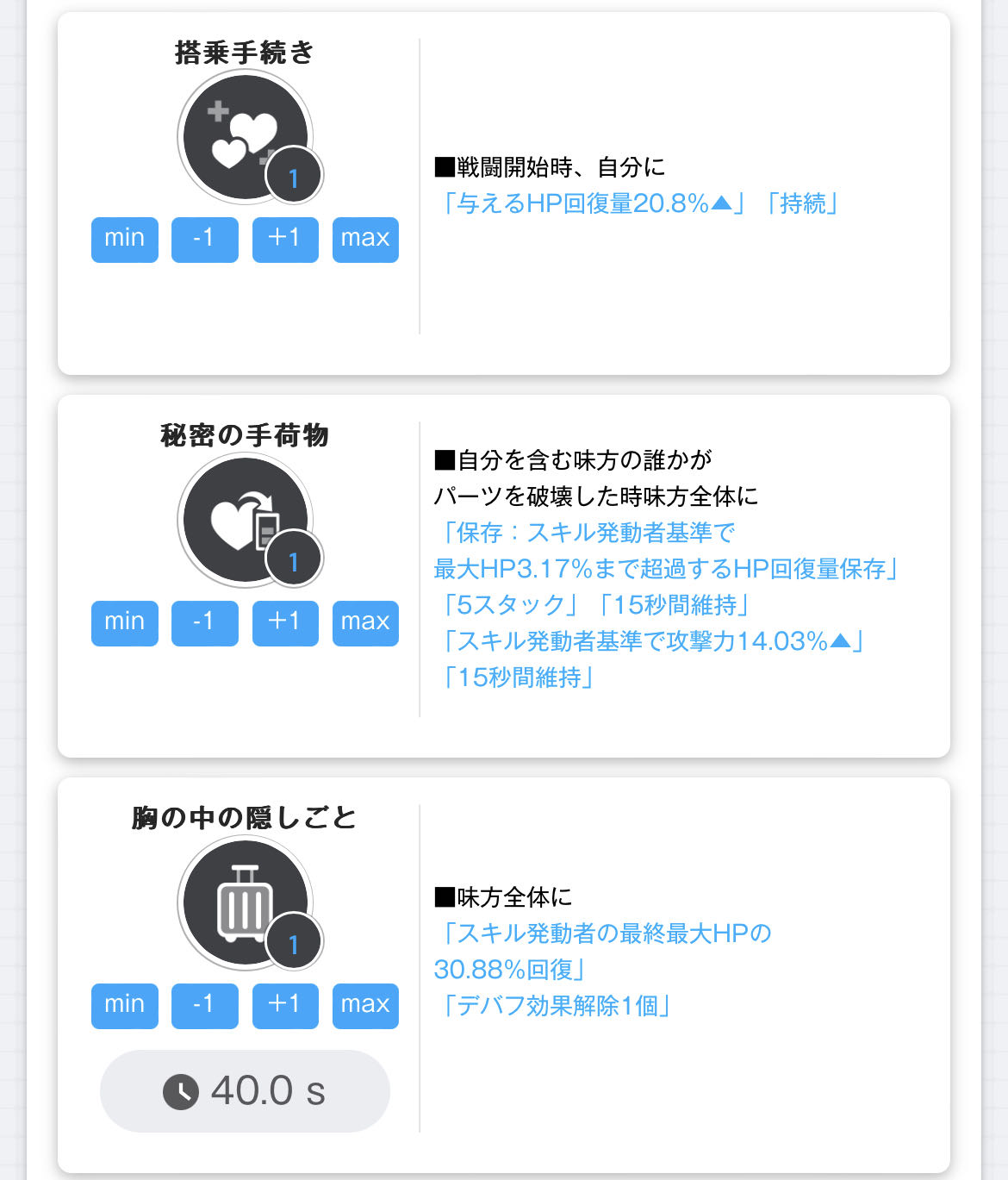
Task: Set 胸の中の隠しごと level to min
Action: point(125,1006)
